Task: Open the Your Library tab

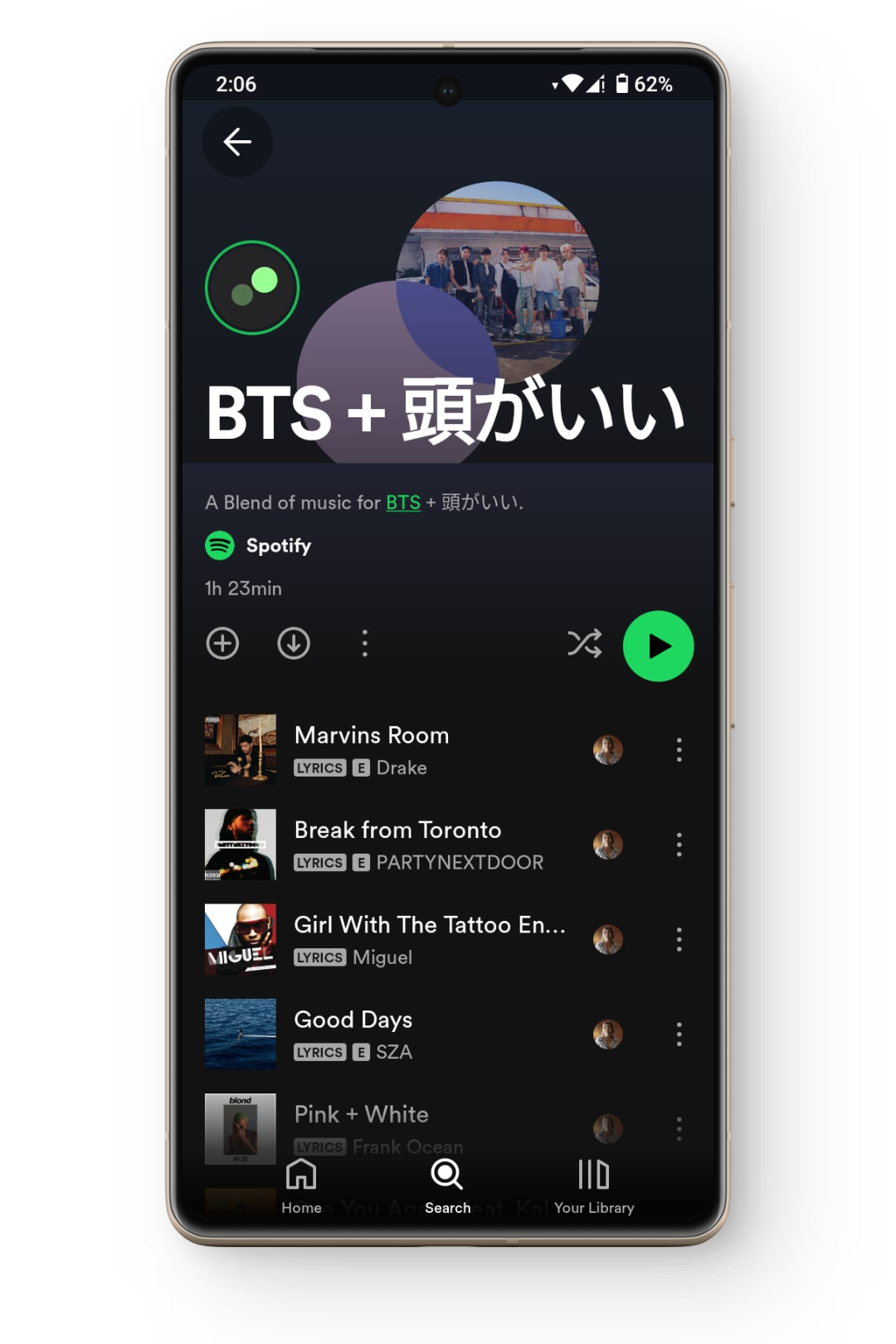Action: click(594, 1186)
